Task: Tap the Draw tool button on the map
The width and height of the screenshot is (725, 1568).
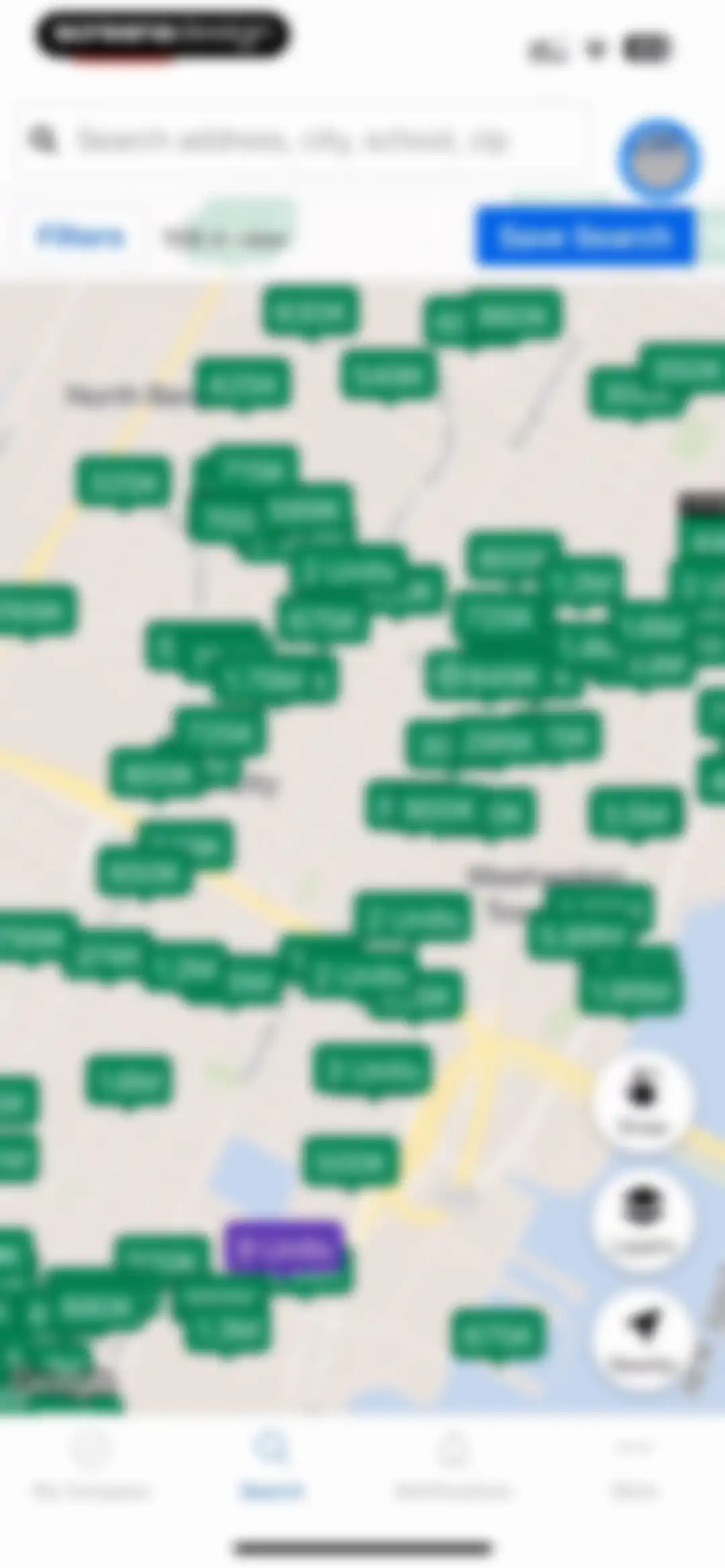Action: coord(642,1101)
